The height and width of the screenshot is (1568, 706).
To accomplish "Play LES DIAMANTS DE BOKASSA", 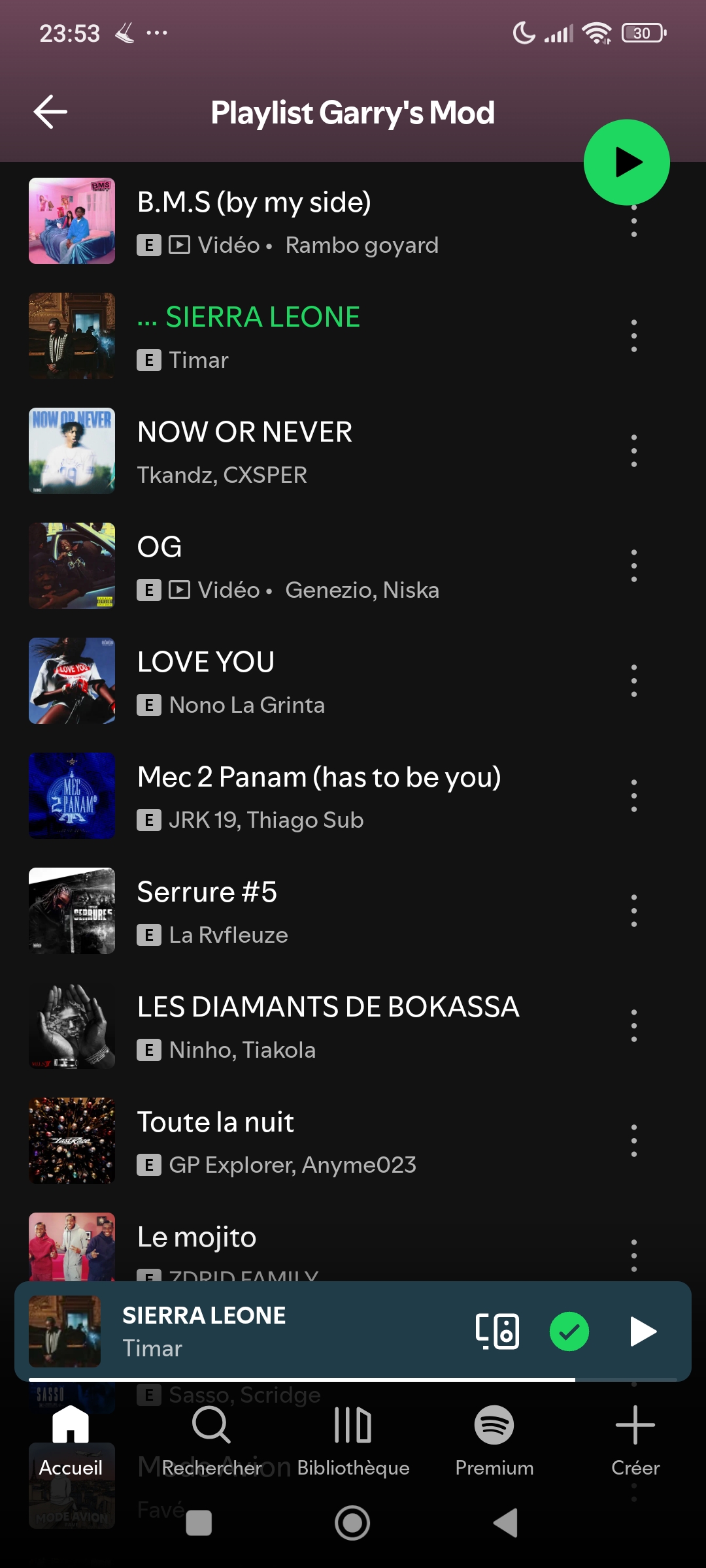I will tap(328, 1026).
